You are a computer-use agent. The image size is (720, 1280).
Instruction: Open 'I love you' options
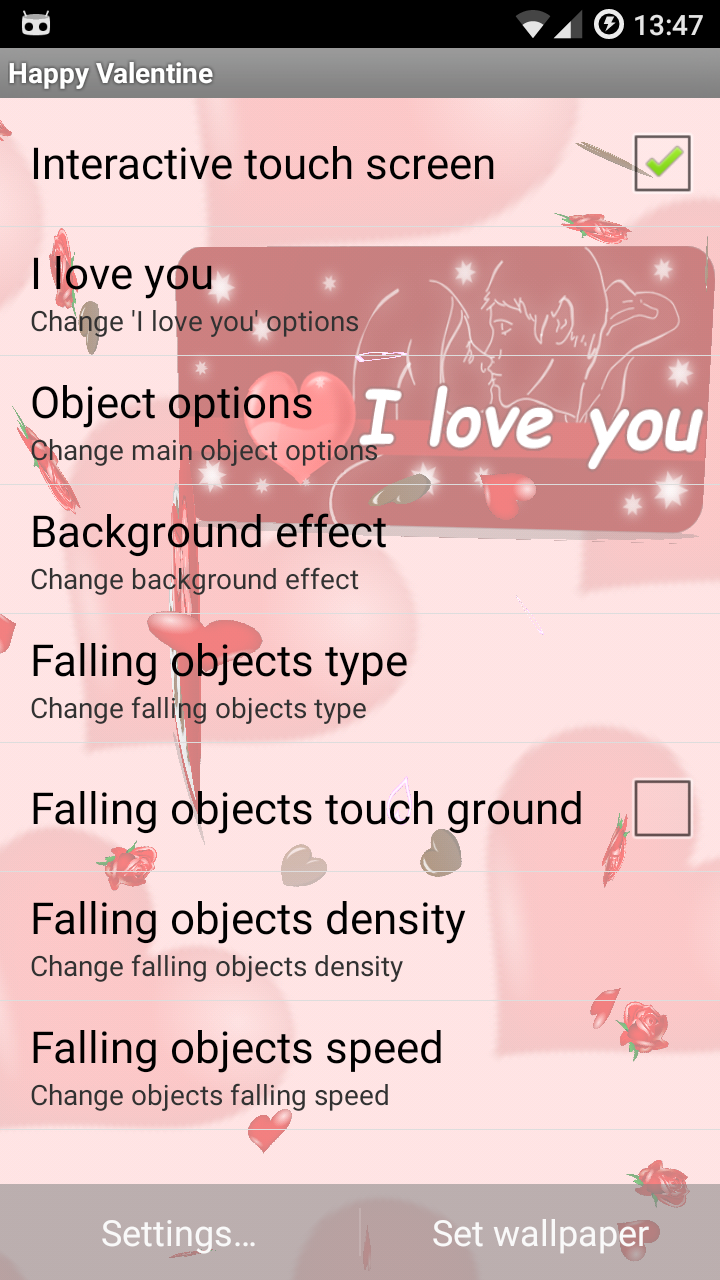(x=360, y=292)
